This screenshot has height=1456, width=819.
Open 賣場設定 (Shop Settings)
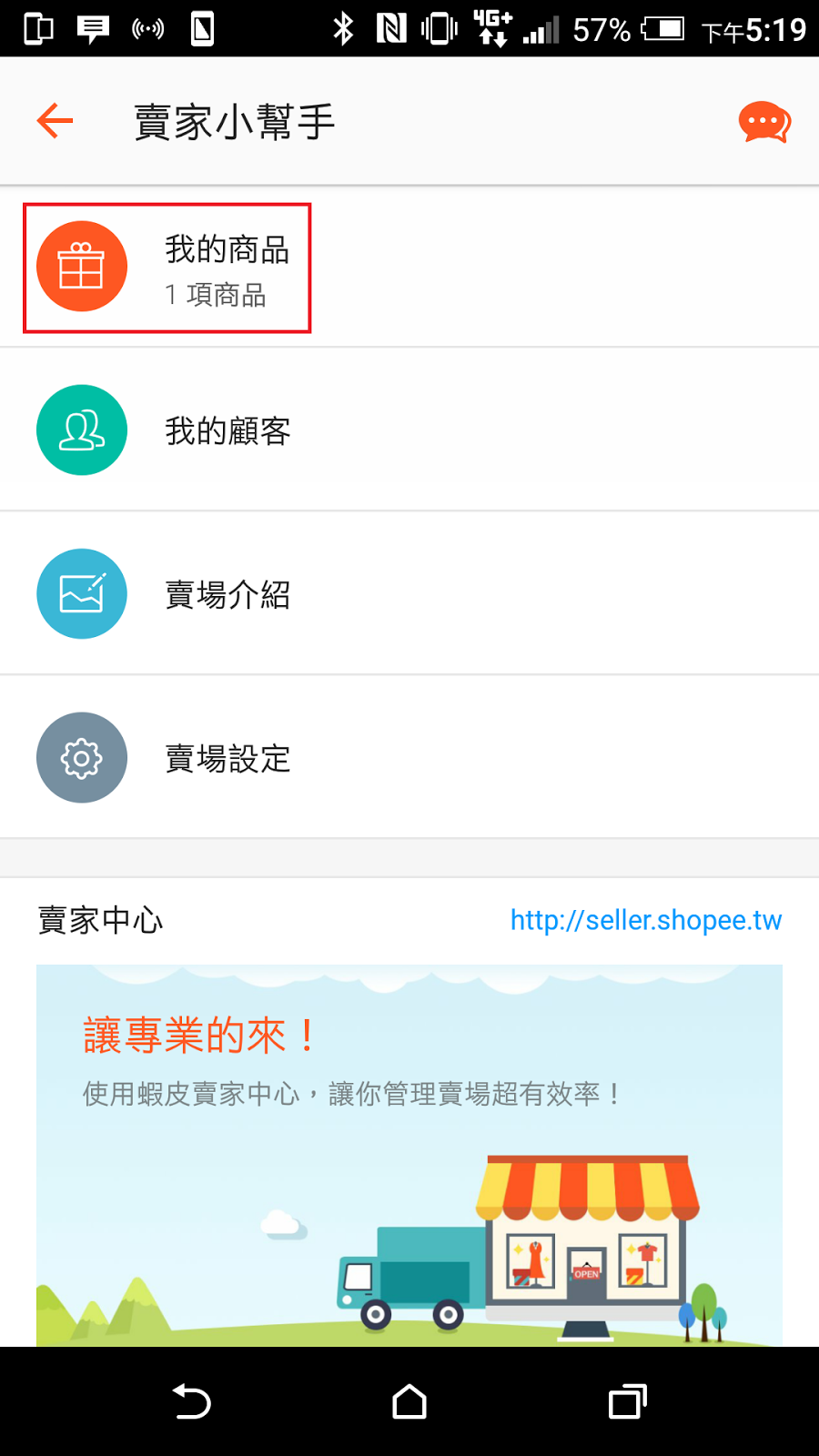click(x=227, y=758)
